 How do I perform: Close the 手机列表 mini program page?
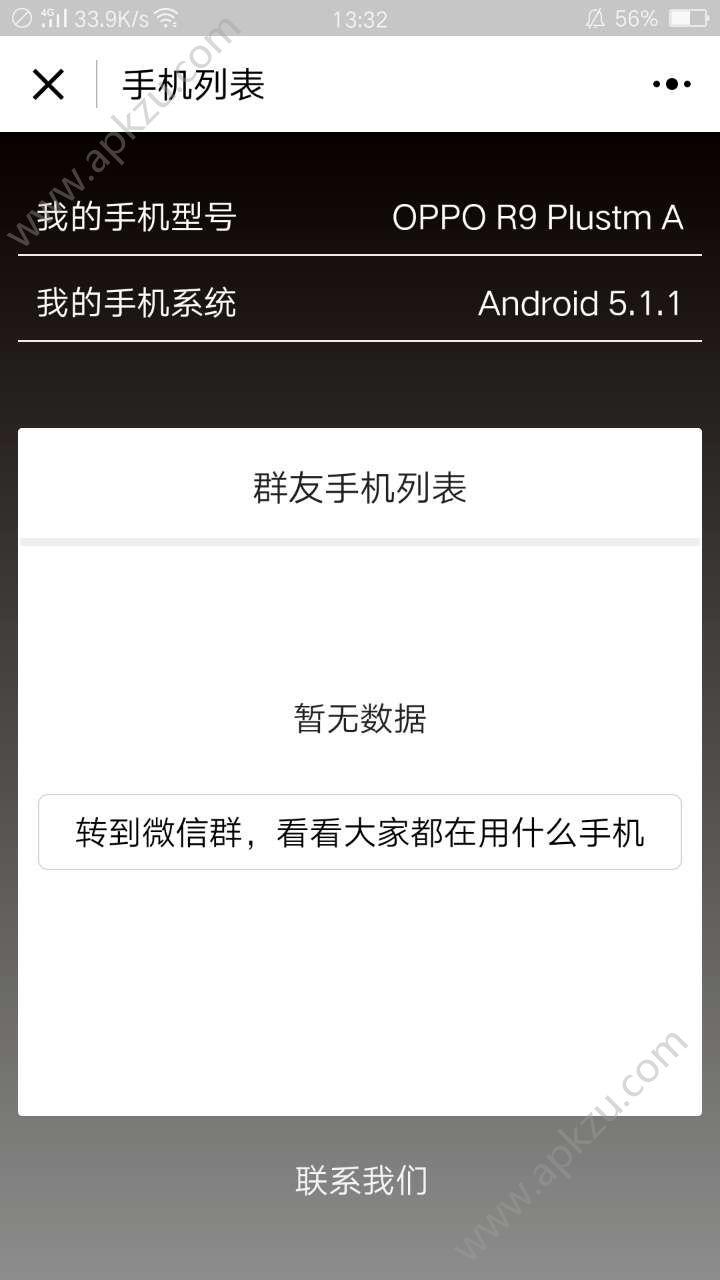48,85
